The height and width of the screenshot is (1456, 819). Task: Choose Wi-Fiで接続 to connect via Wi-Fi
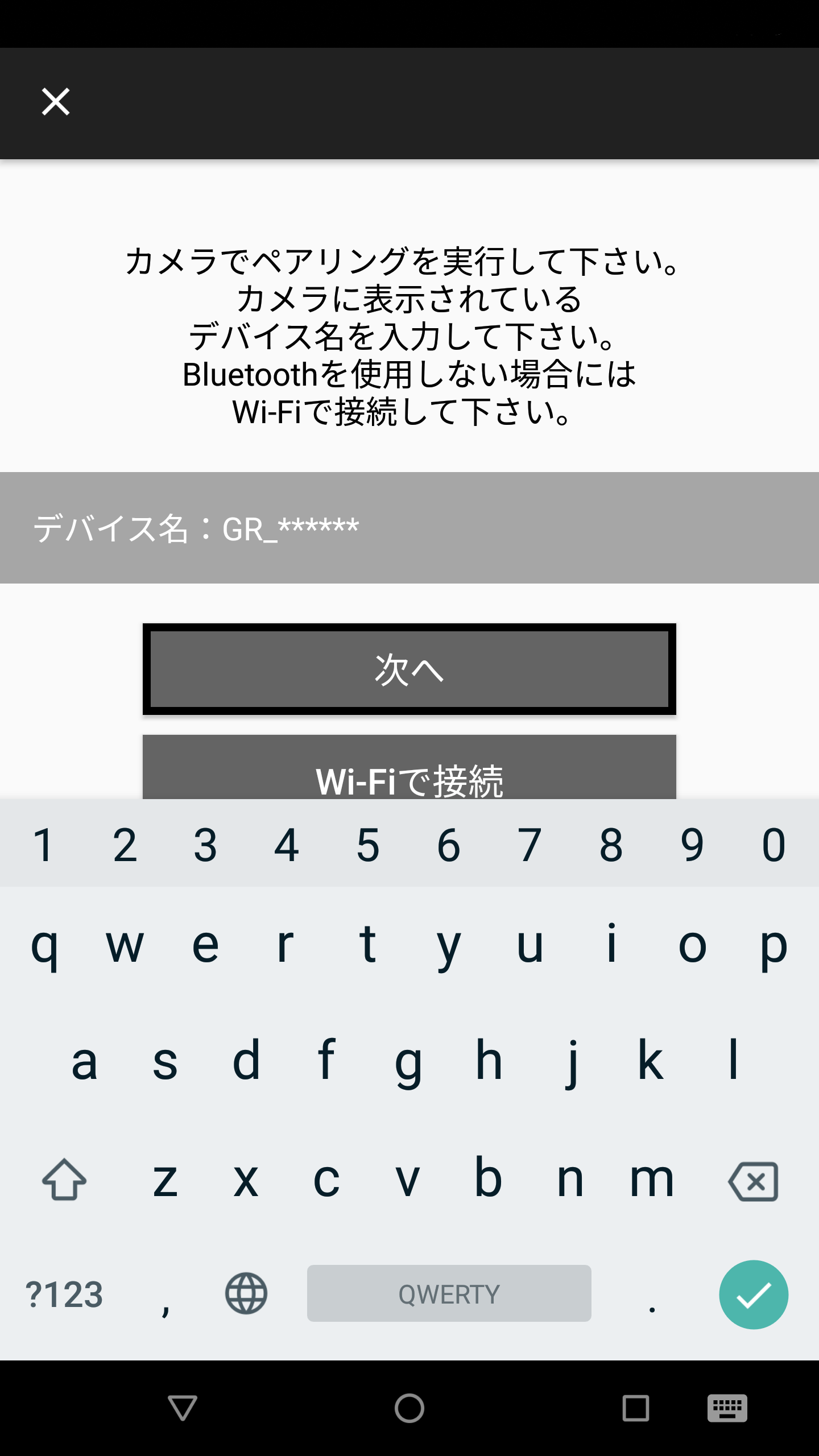click(x=409, y=768)
